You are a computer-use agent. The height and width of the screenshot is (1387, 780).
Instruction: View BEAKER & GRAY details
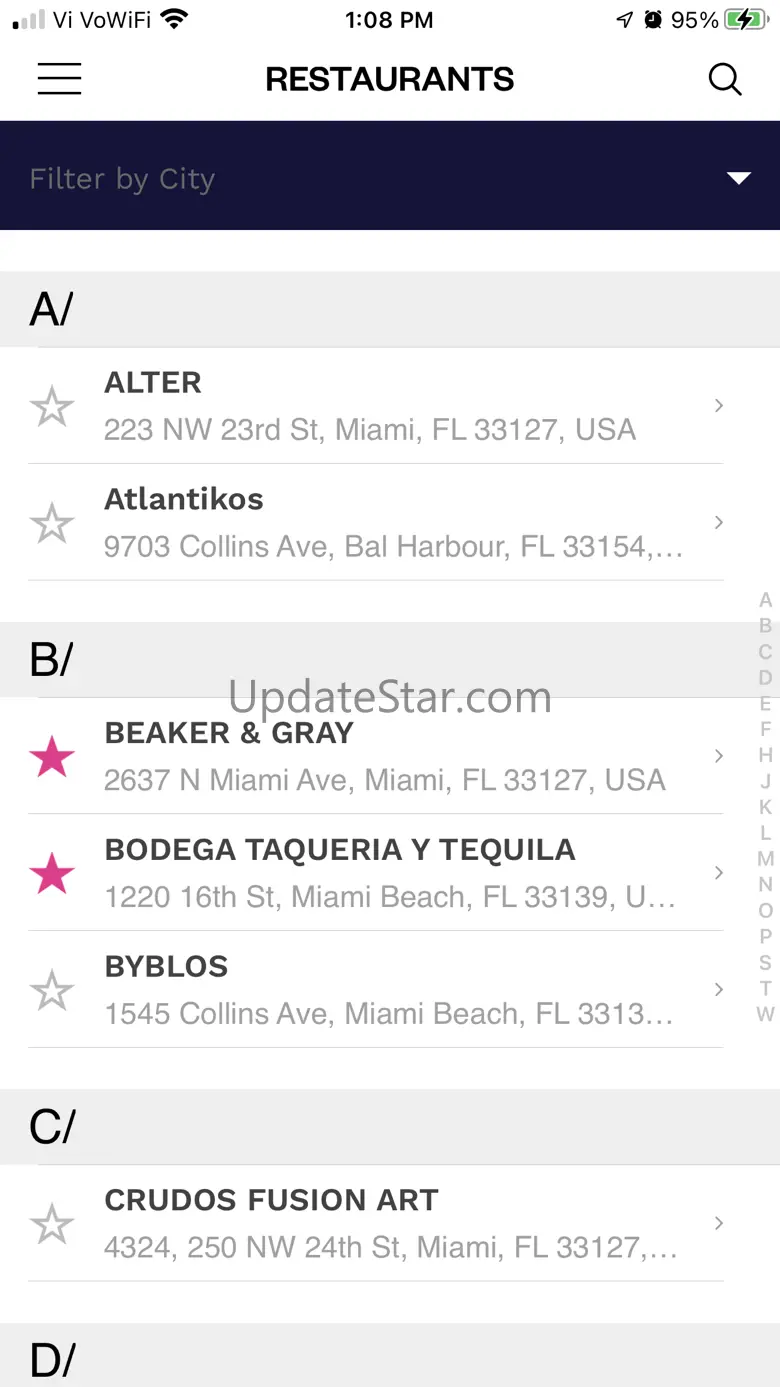[x=400, y=757]
